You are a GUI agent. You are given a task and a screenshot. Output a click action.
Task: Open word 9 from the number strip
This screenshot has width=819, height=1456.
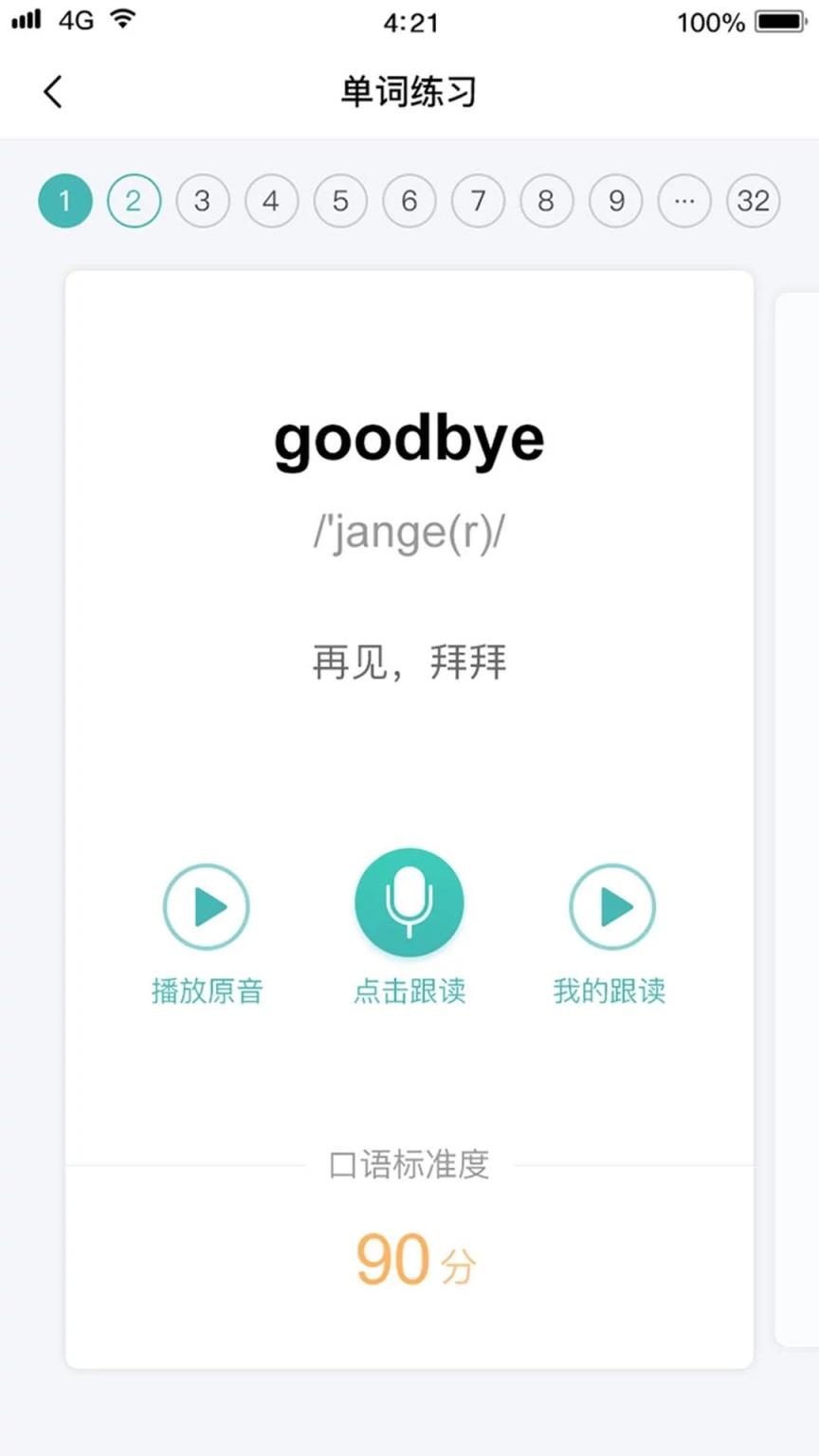615,201
